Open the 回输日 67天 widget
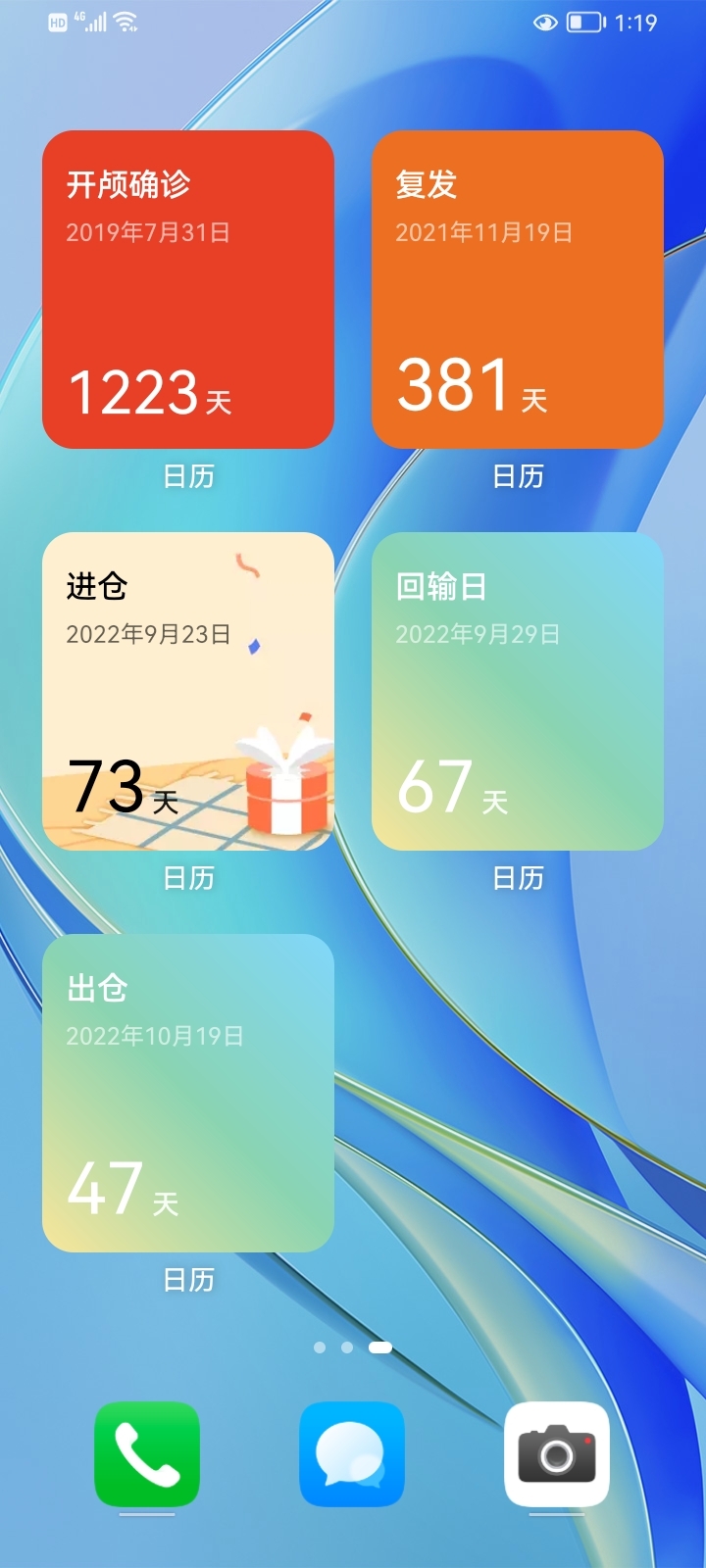 pos(518,691)
